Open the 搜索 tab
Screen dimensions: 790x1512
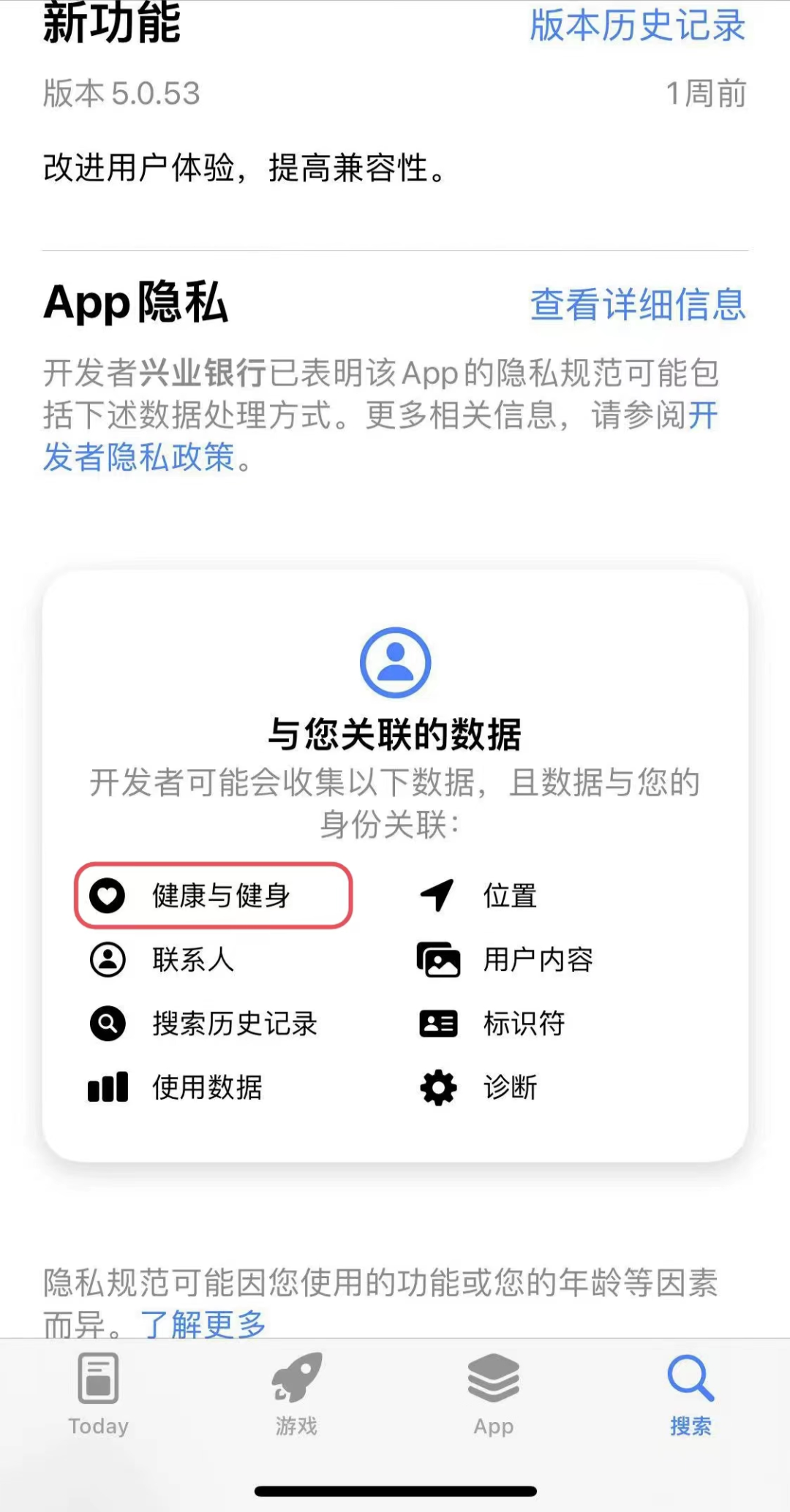coord(691,1394)
